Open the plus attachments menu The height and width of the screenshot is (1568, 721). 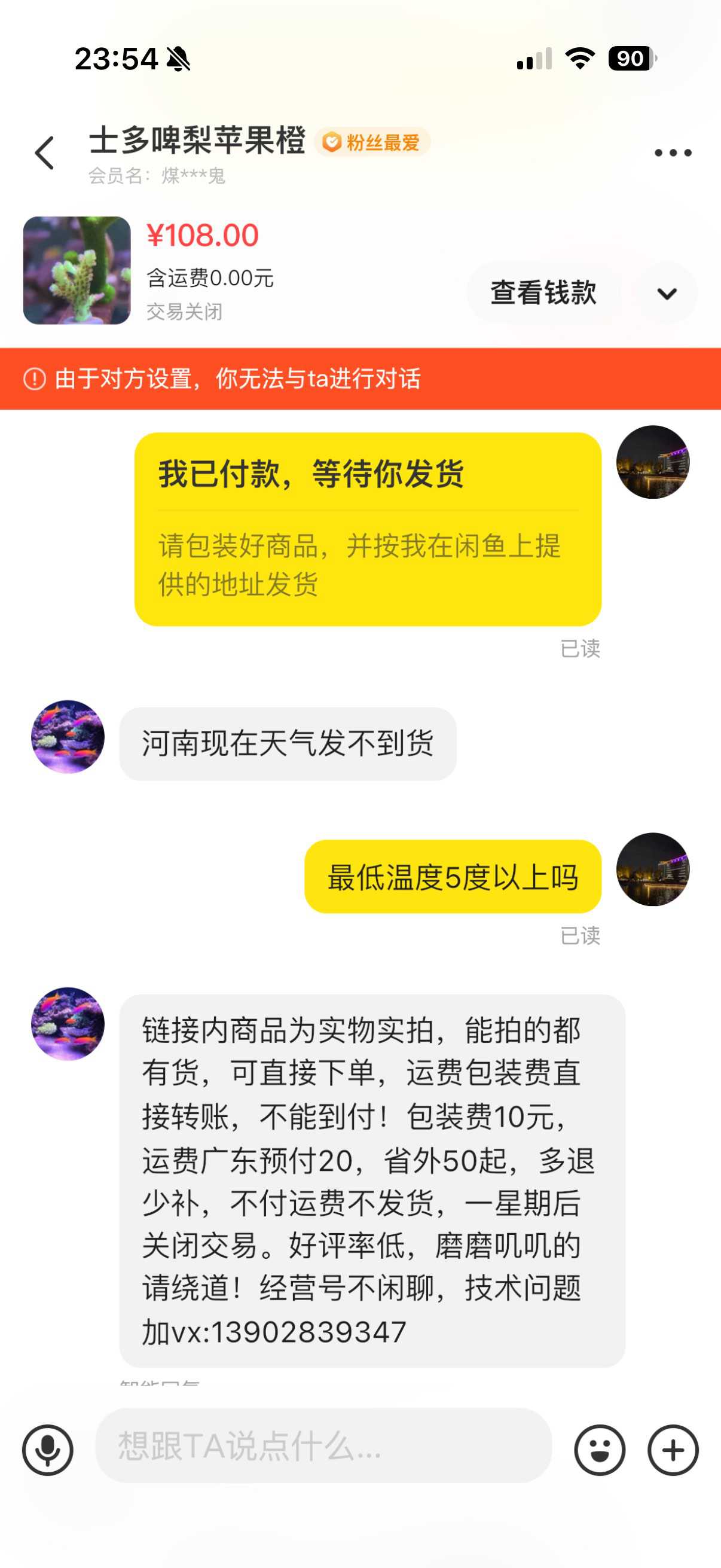pos(673,1450)
